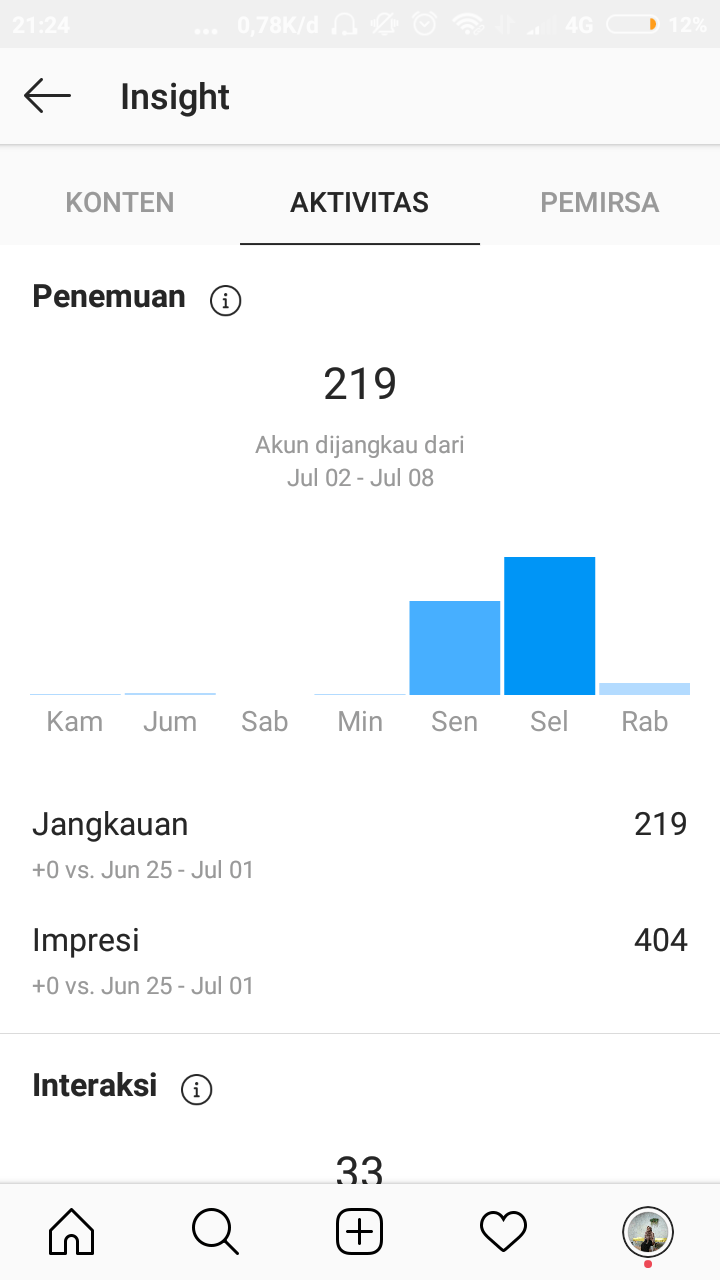720x1280 pixels.
Task: Open the Pemirsa tab
Action: [x=600, y=202]
